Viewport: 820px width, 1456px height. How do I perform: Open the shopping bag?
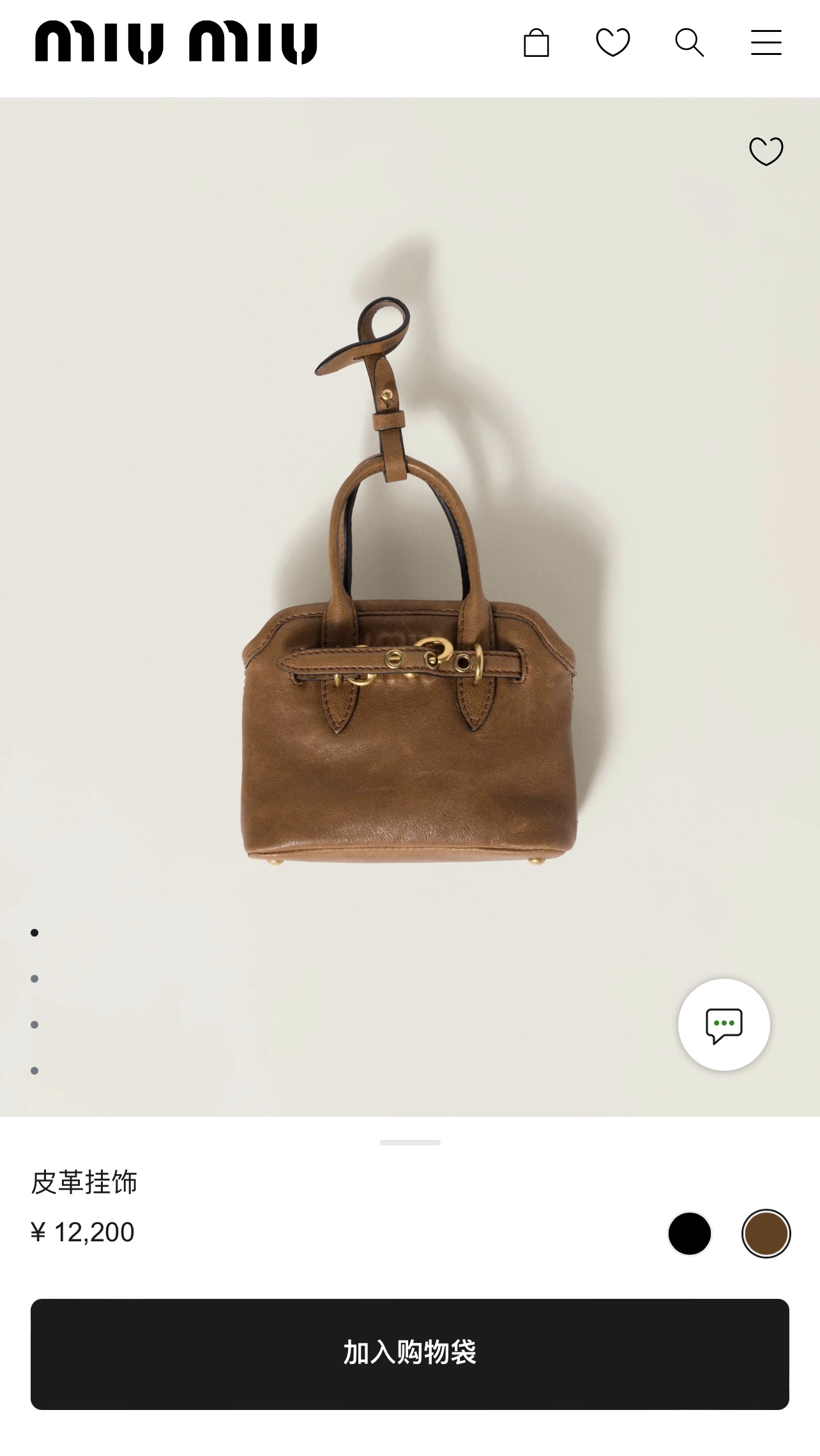(536, 43)
